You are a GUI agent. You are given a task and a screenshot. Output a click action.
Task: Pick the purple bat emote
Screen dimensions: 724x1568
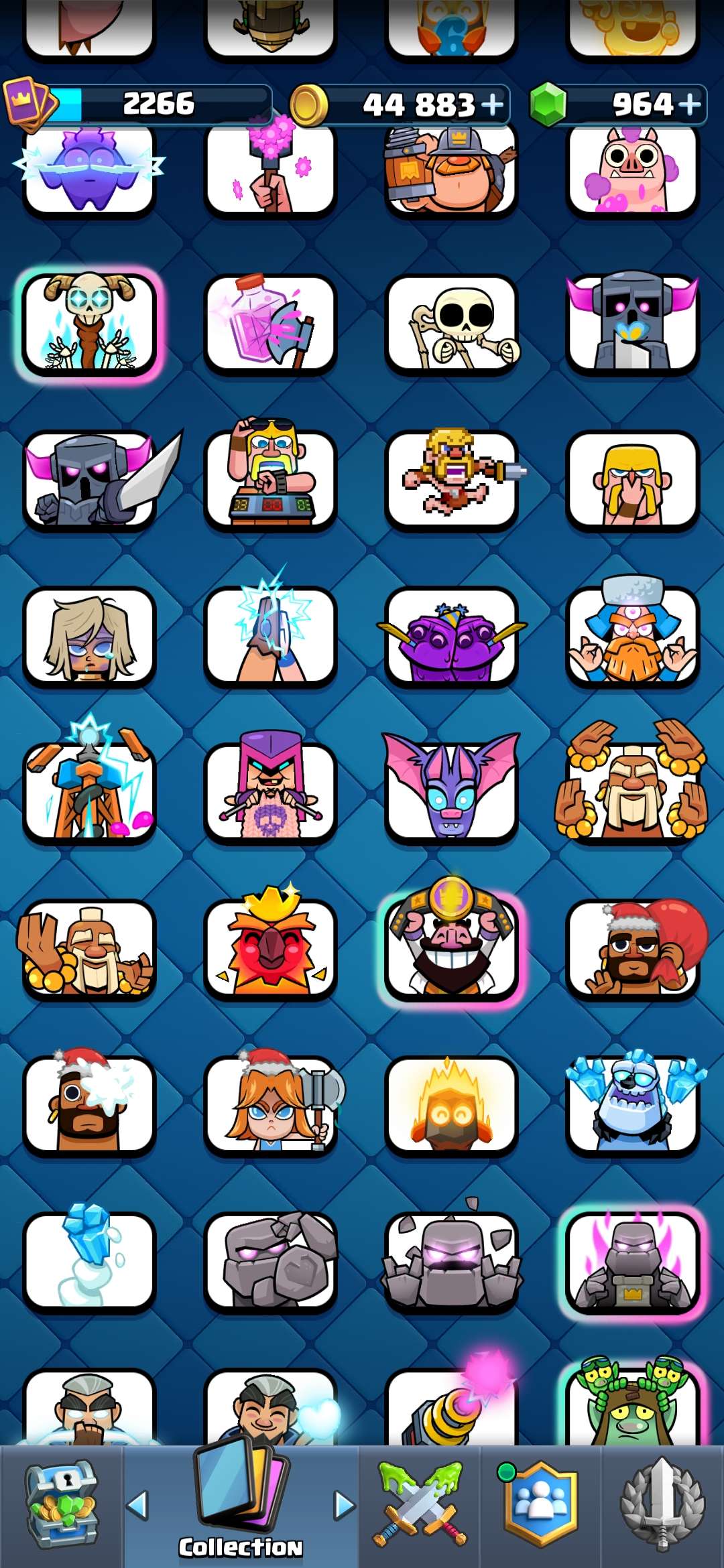click(x=452, y=787)
